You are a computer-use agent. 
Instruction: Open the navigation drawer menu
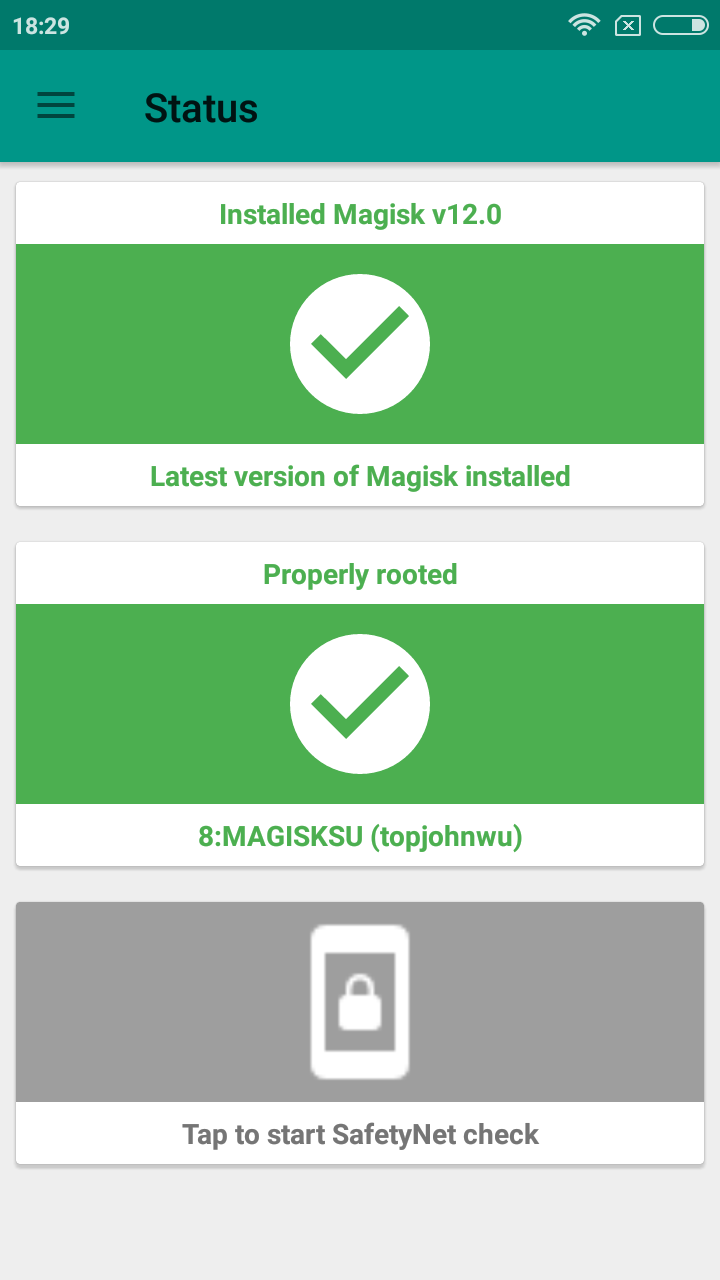[56, 106]
